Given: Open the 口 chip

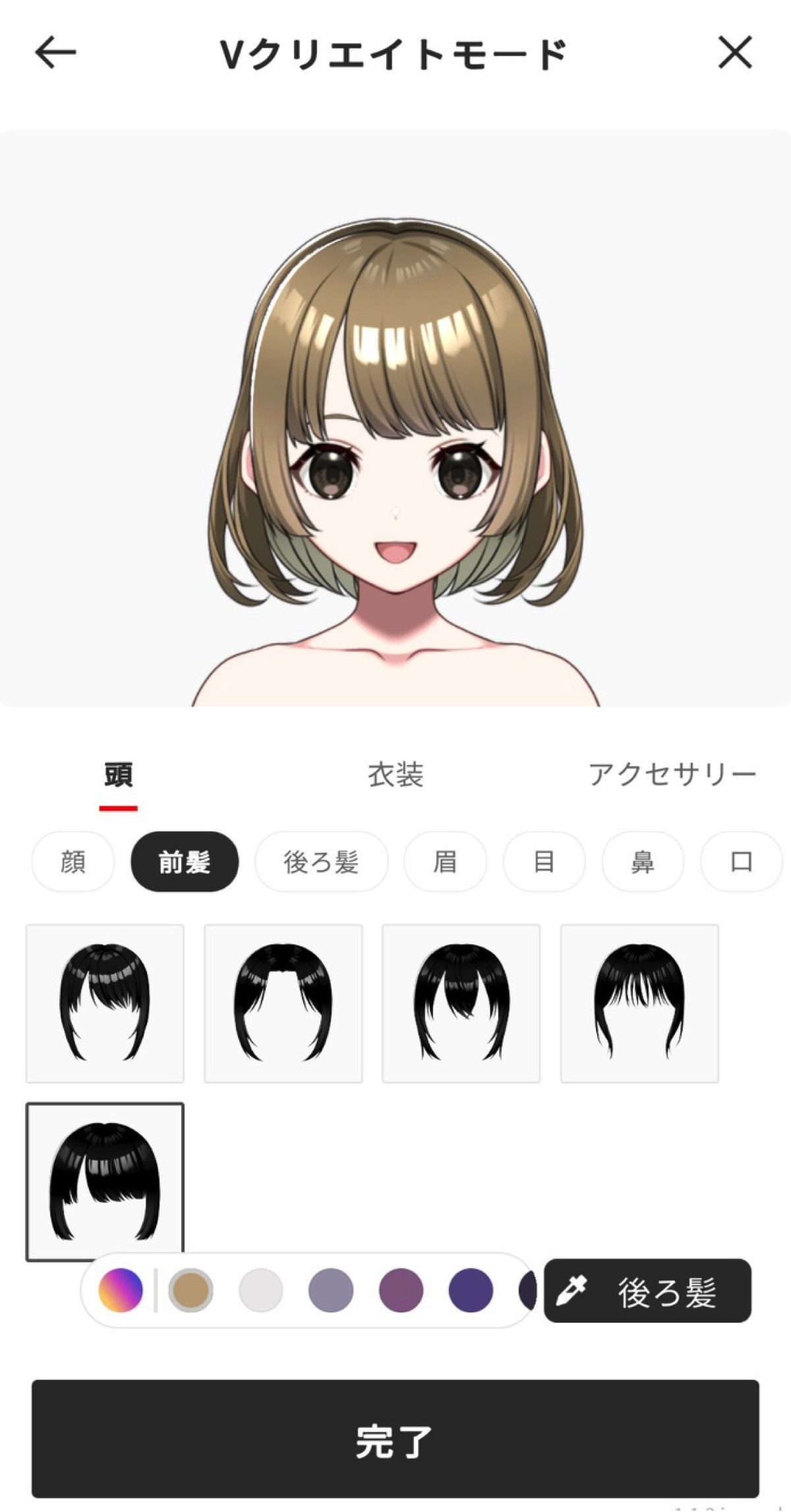Looking at the screenshot, I should click(741, 862).
